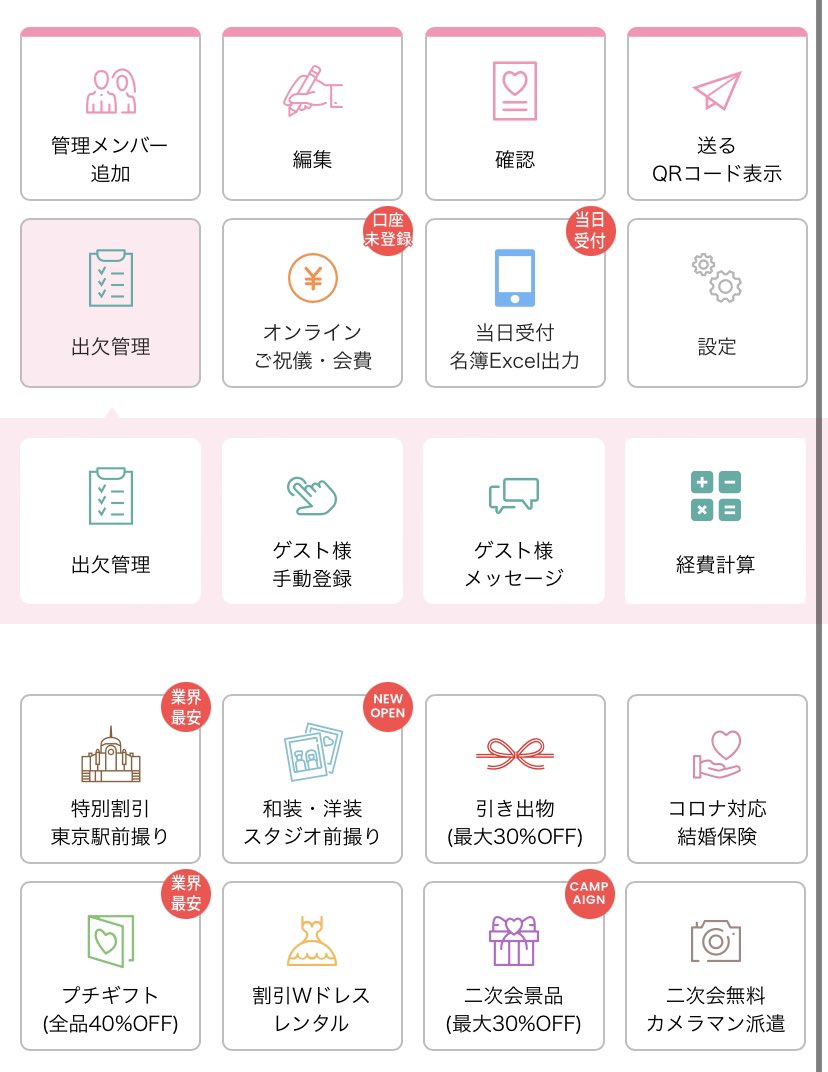Open 特別割引 東京駅前撮り offer

(110, 779)
